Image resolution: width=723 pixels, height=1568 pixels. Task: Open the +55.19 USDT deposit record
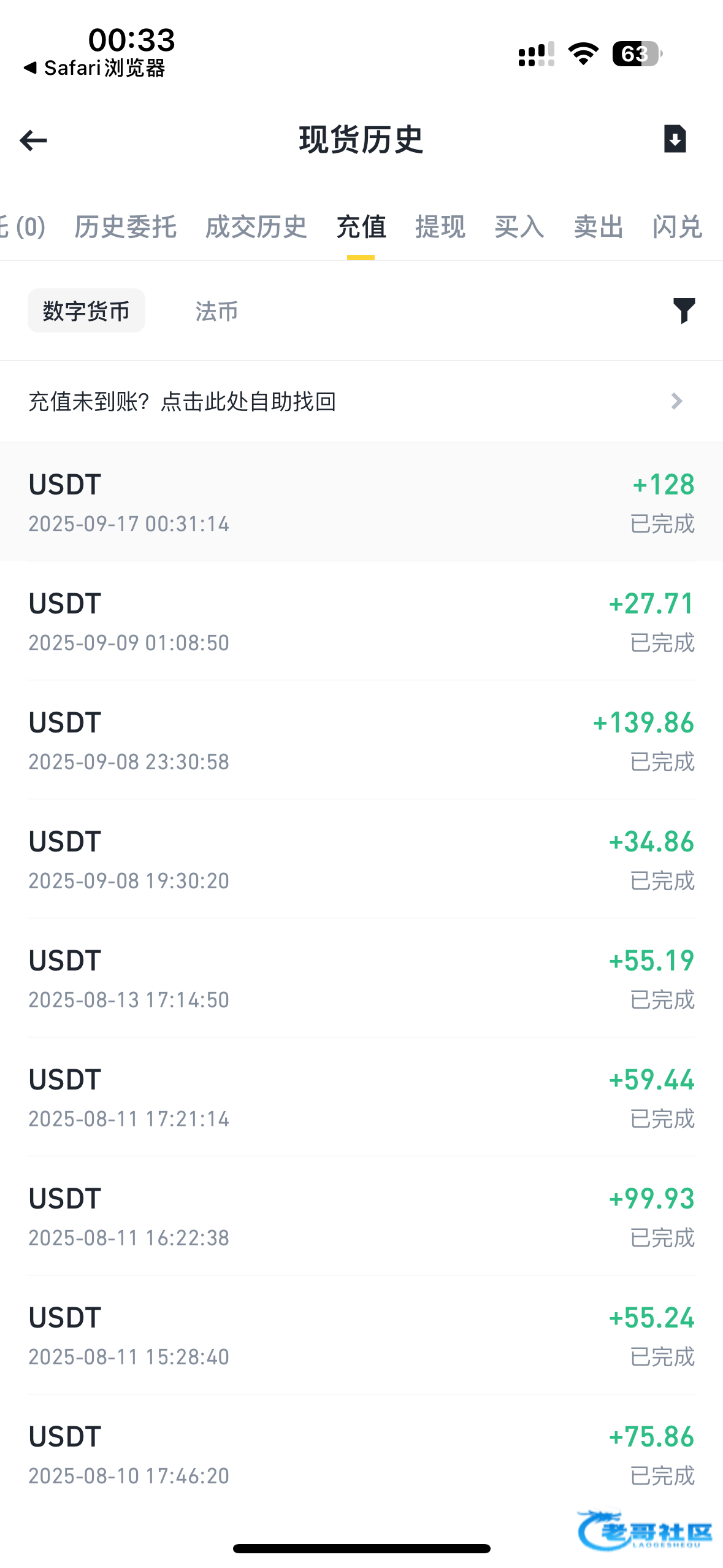coord(361,978)
